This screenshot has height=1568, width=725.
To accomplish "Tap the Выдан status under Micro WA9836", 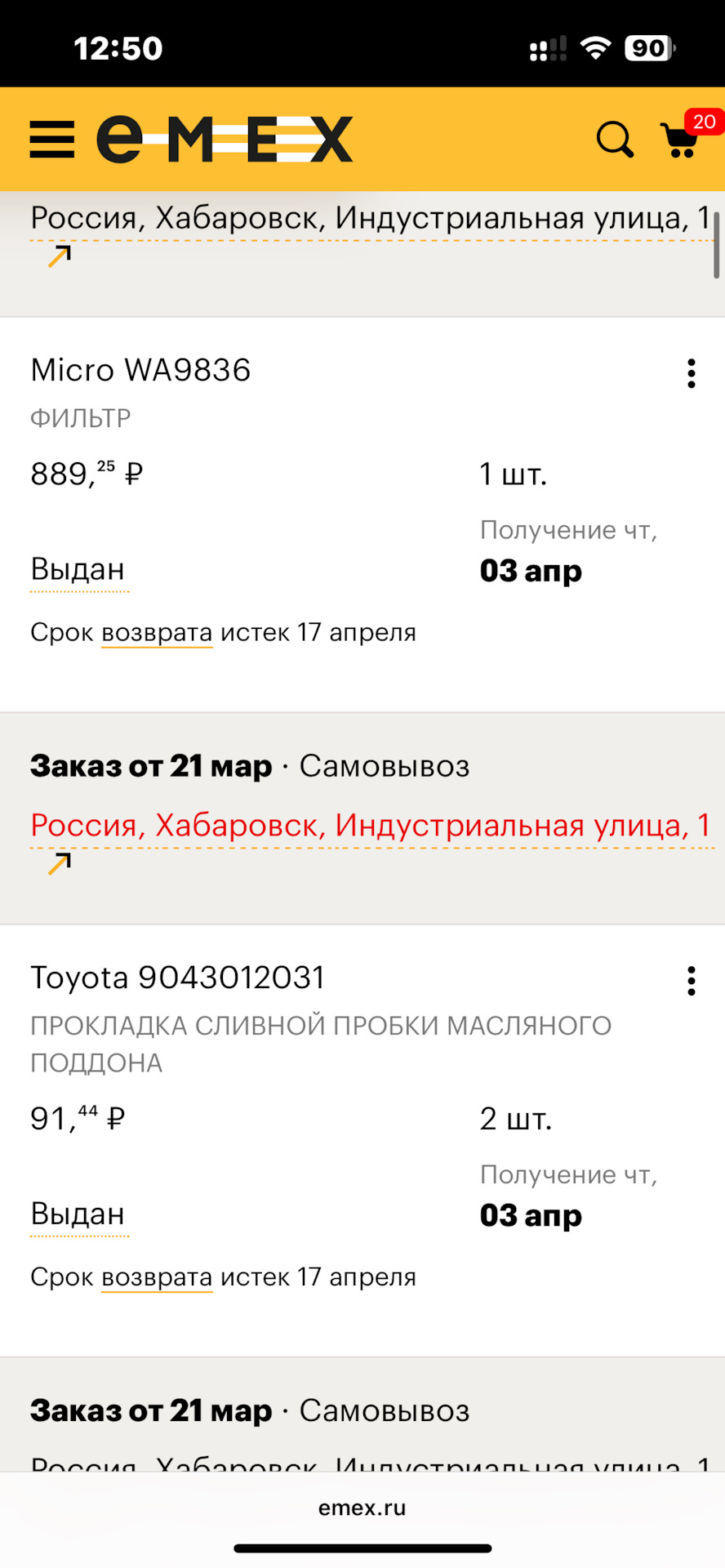I will pyautogui.click(x=78, y=569).
